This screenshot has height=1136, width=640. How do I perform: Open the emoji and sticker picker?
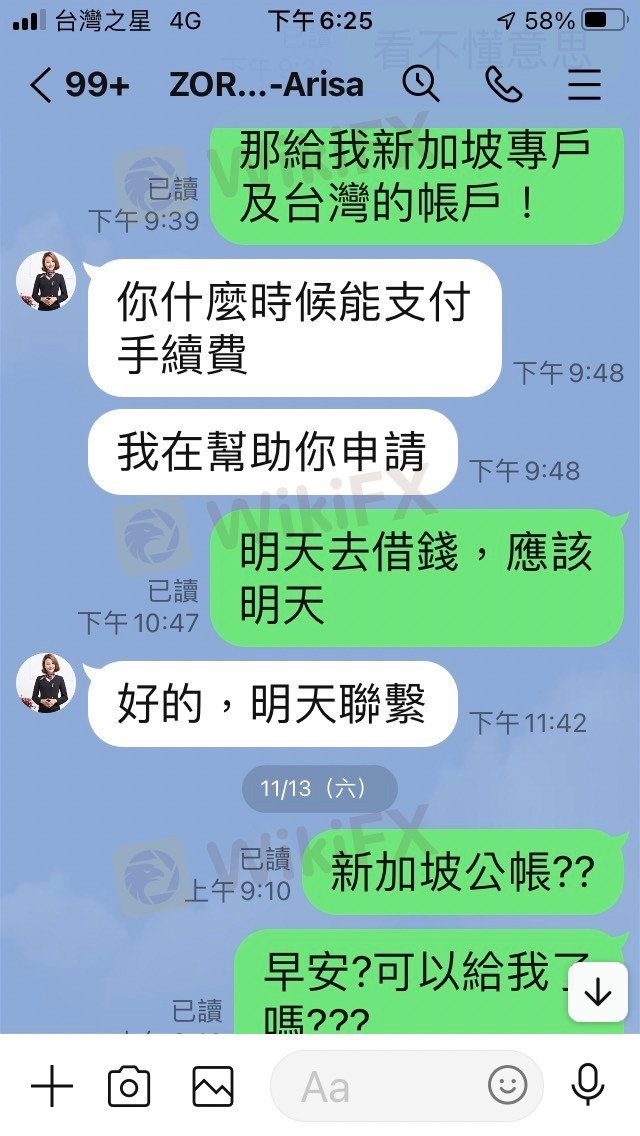coord(507,1085)
